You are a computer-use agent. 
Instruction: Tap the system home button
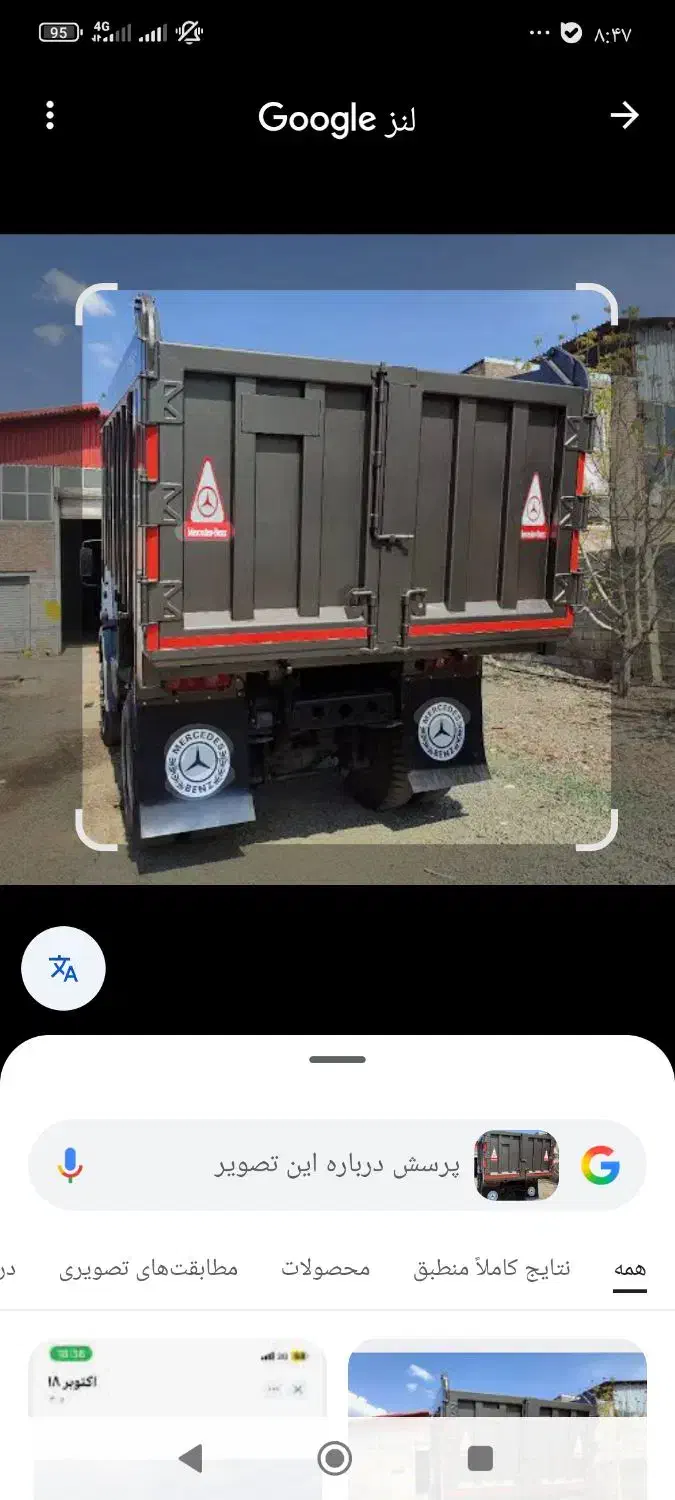[334, 1458]
